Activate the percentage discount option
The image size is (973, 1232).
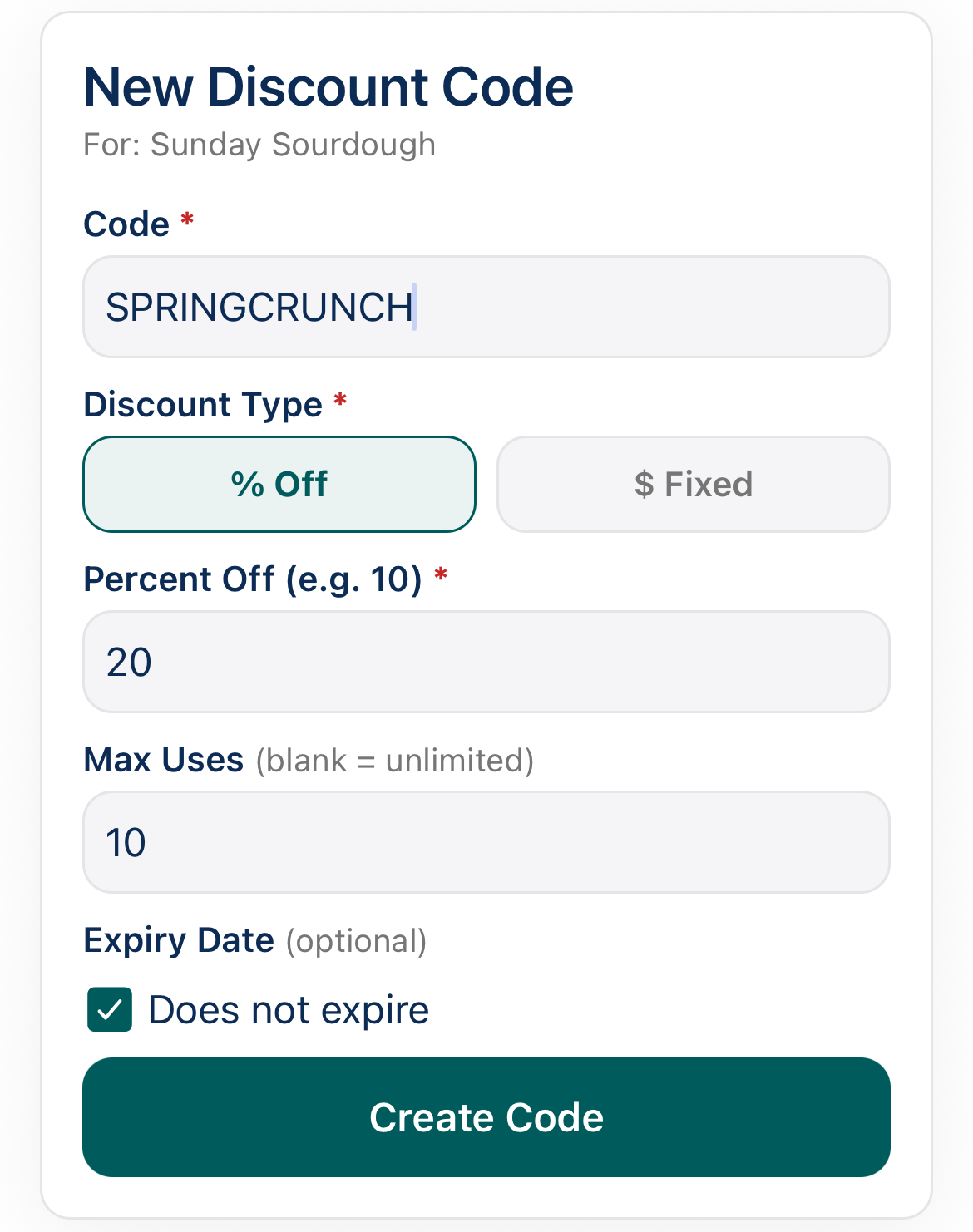[x=279, y=484]
